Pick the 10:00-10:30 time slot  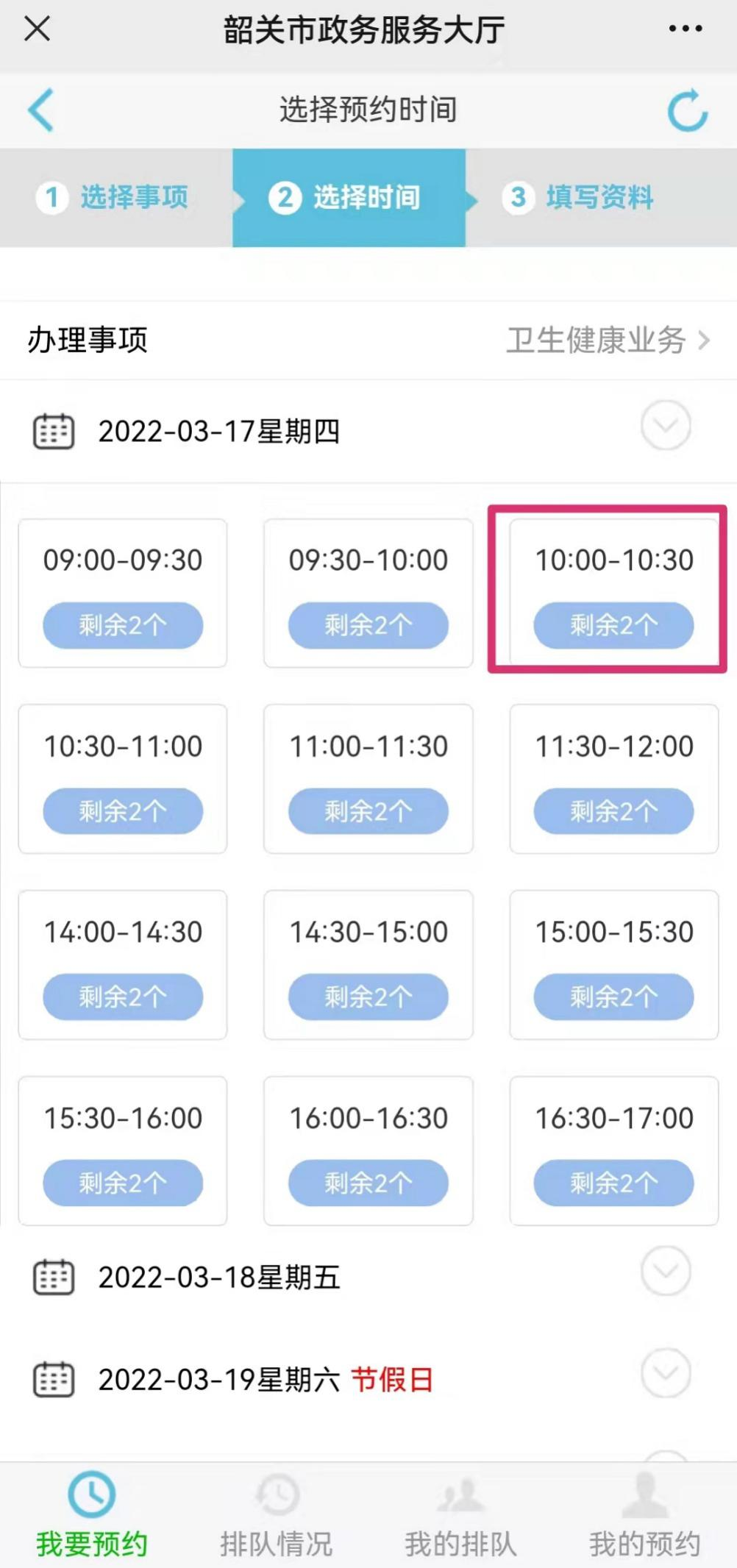pos(614,593)
